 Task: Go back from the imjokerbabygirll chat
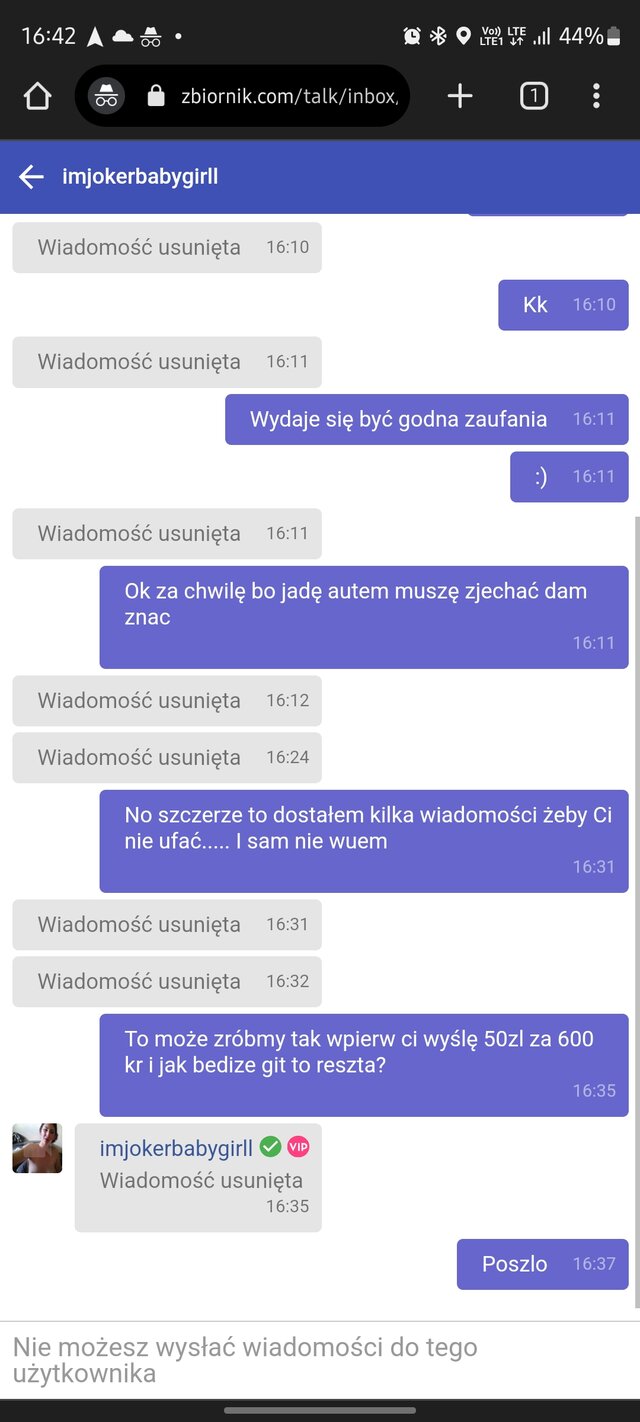point(31,177)
